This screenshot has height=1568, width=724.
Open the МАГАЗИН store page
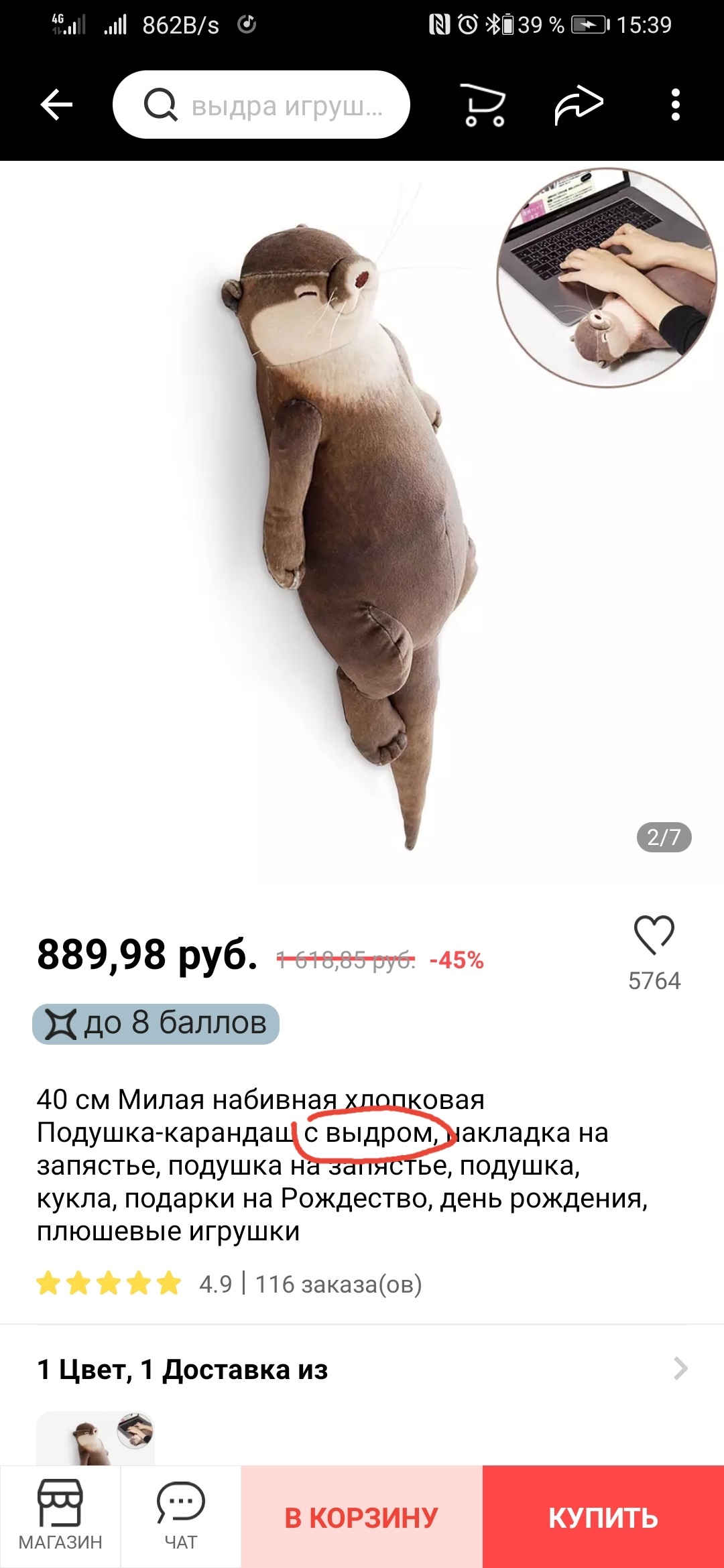(60, 1516)
